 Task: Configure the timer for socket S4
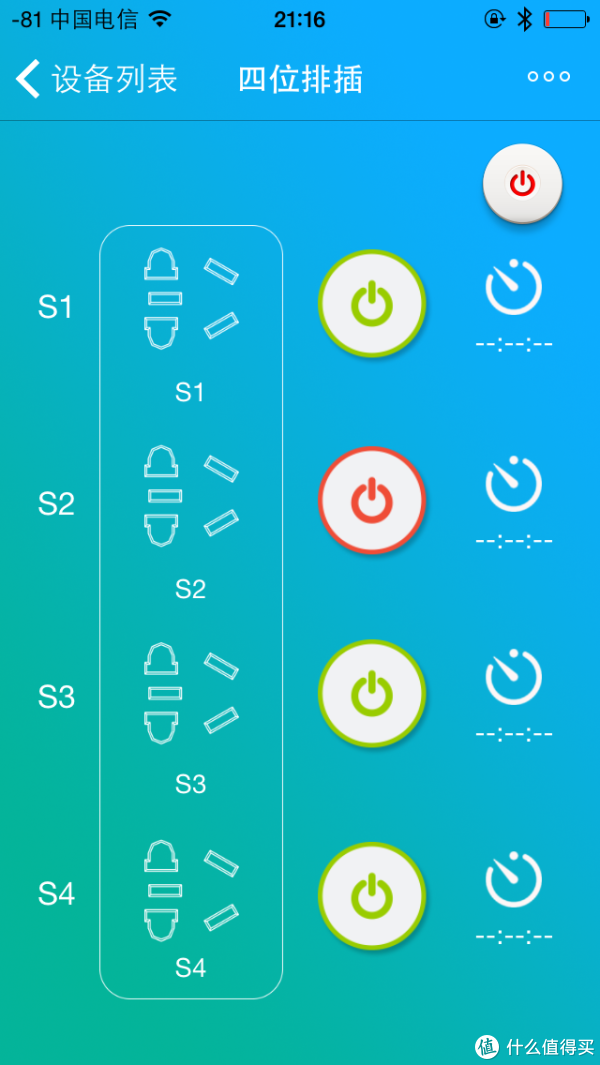(514, 879)
